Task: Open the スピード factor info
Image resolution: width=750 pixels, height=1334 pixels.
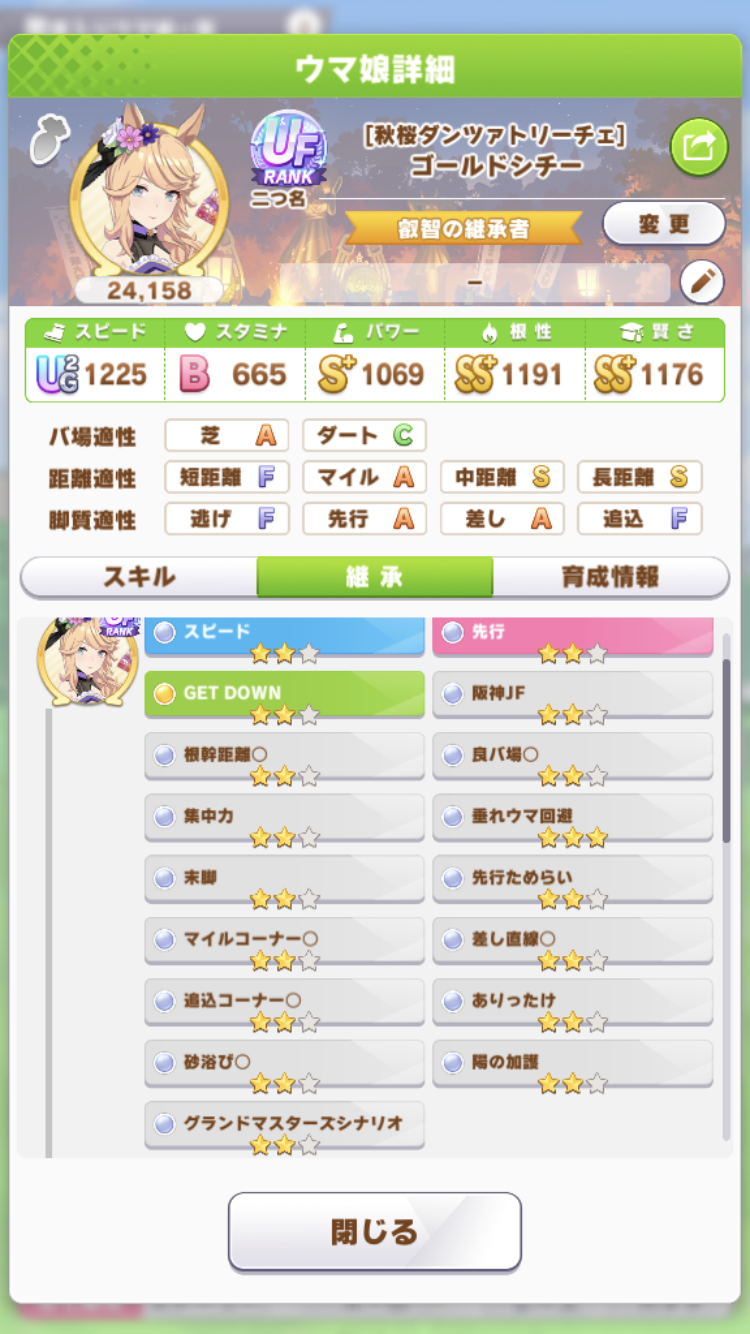Action: click(284, 634)
